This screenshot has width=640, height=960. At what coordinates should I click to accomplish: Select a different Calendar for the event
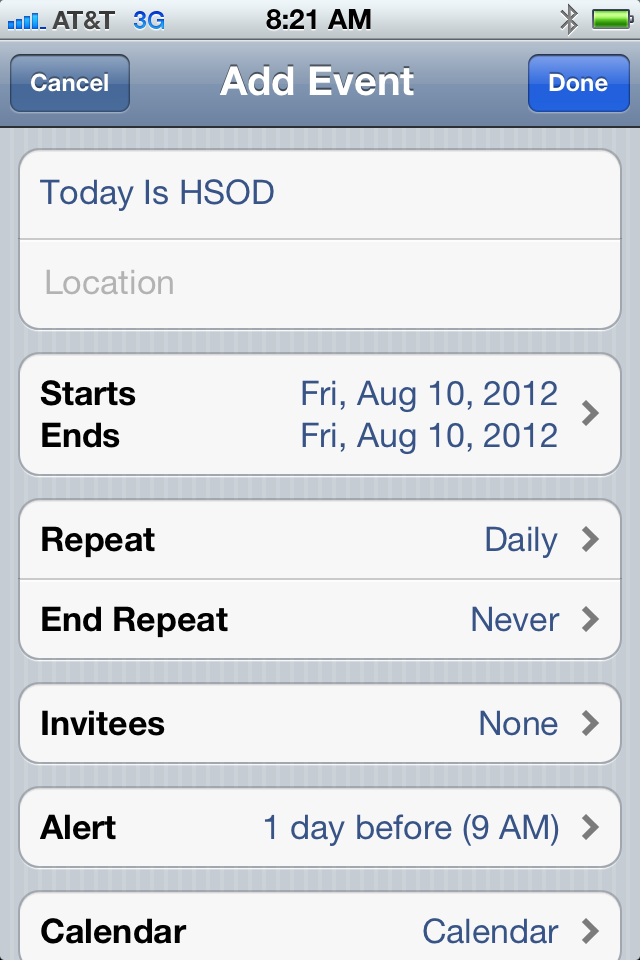320,930
